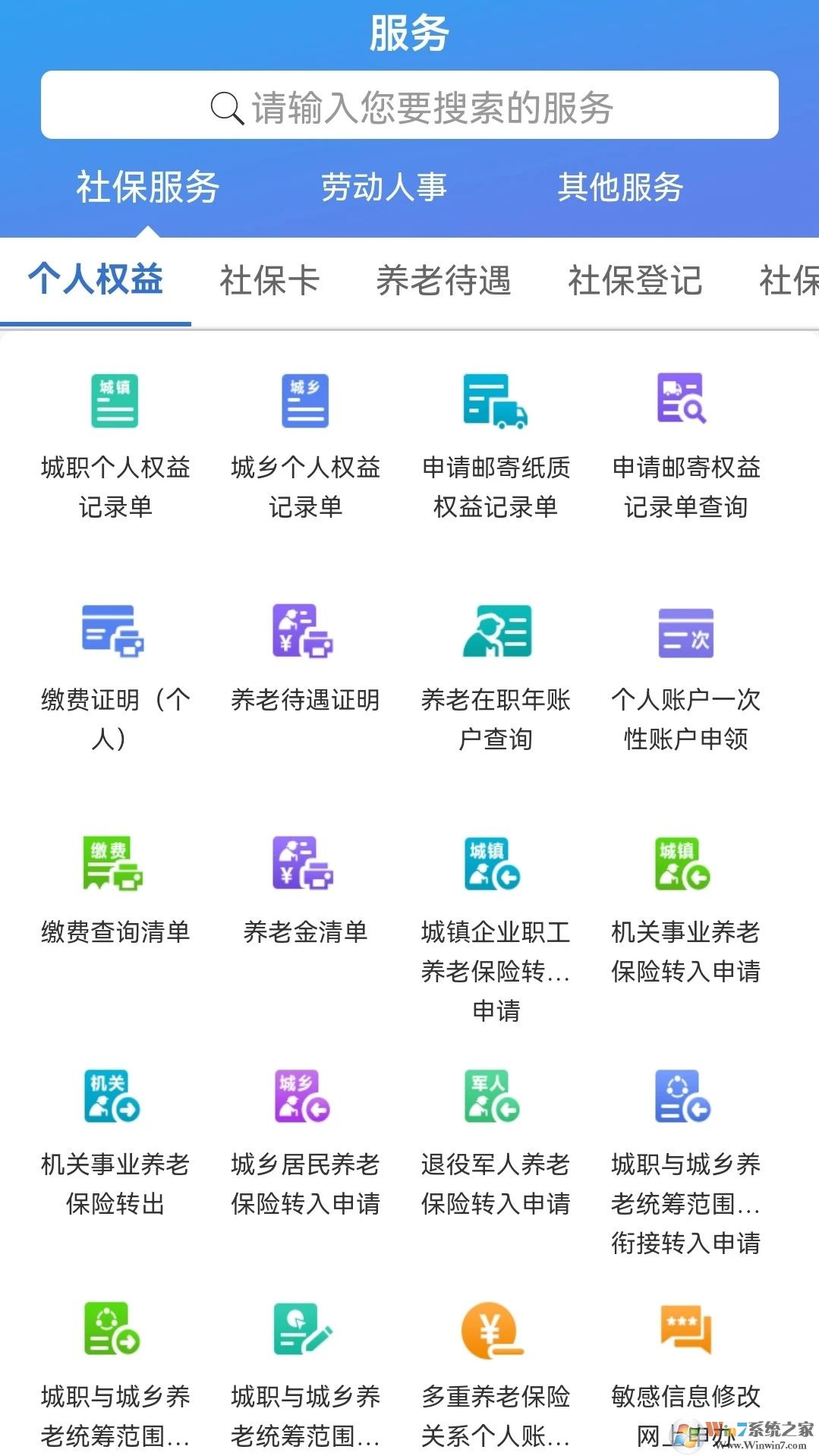Switch to 劳动人事 tab
This screenshot has width=819, height=1456.
(x=386, y=188)
